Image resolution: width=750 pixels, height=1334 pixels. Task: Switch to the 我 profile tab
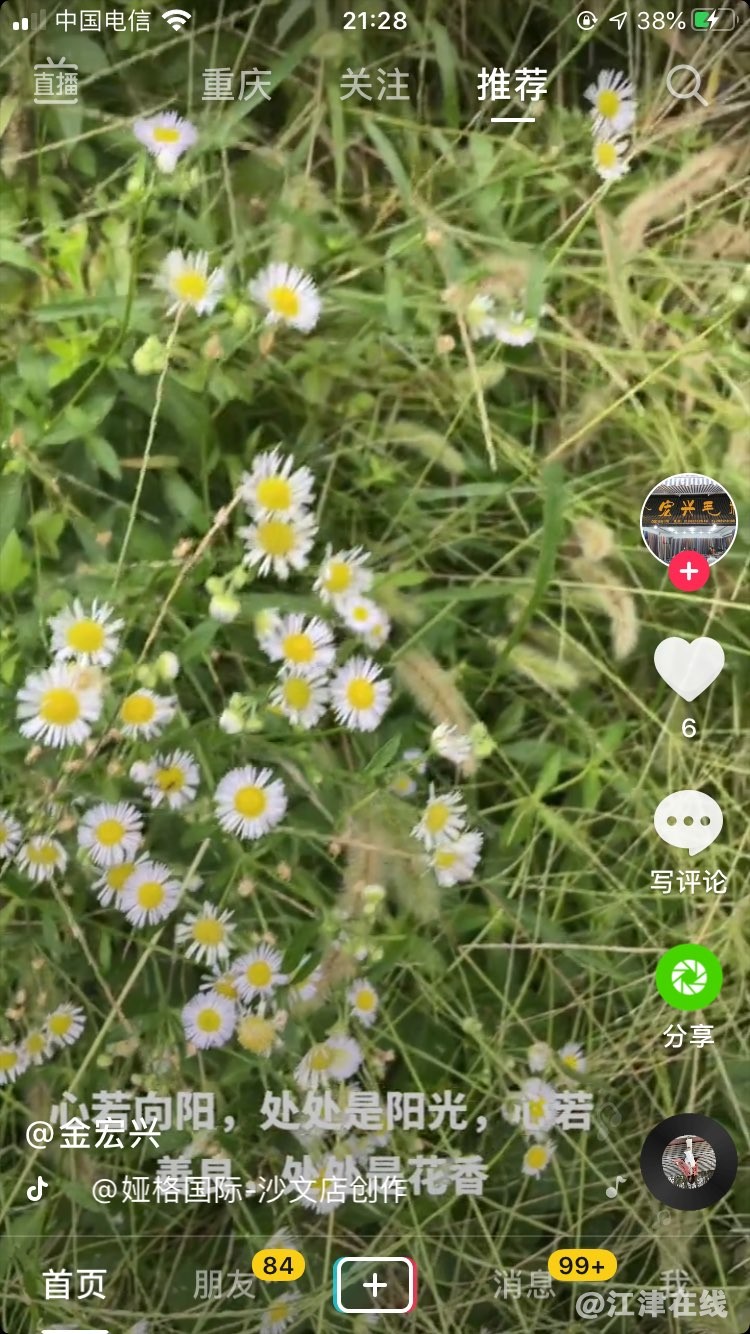[x=674, y=1283]
